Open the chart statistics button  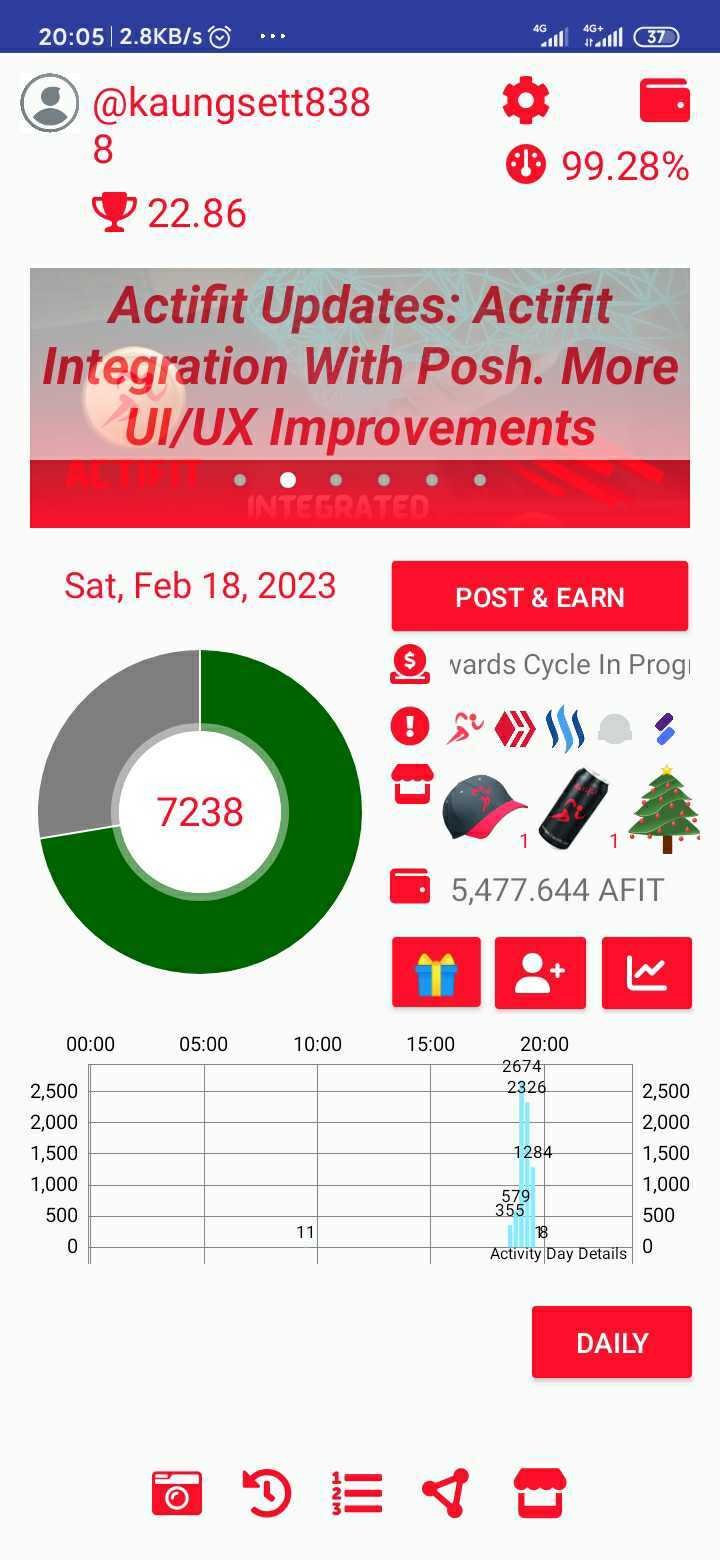[x=647, y=973]
